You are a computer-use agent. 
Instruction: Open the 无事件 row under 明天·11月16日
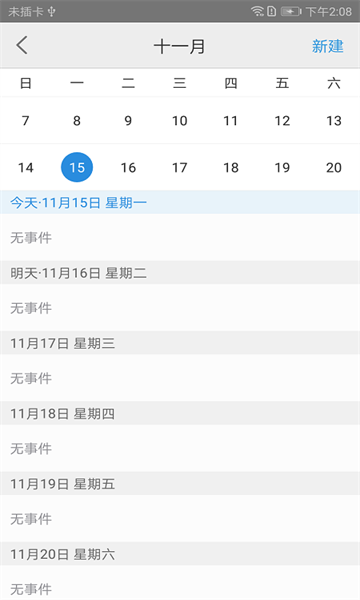coord(180,308)
